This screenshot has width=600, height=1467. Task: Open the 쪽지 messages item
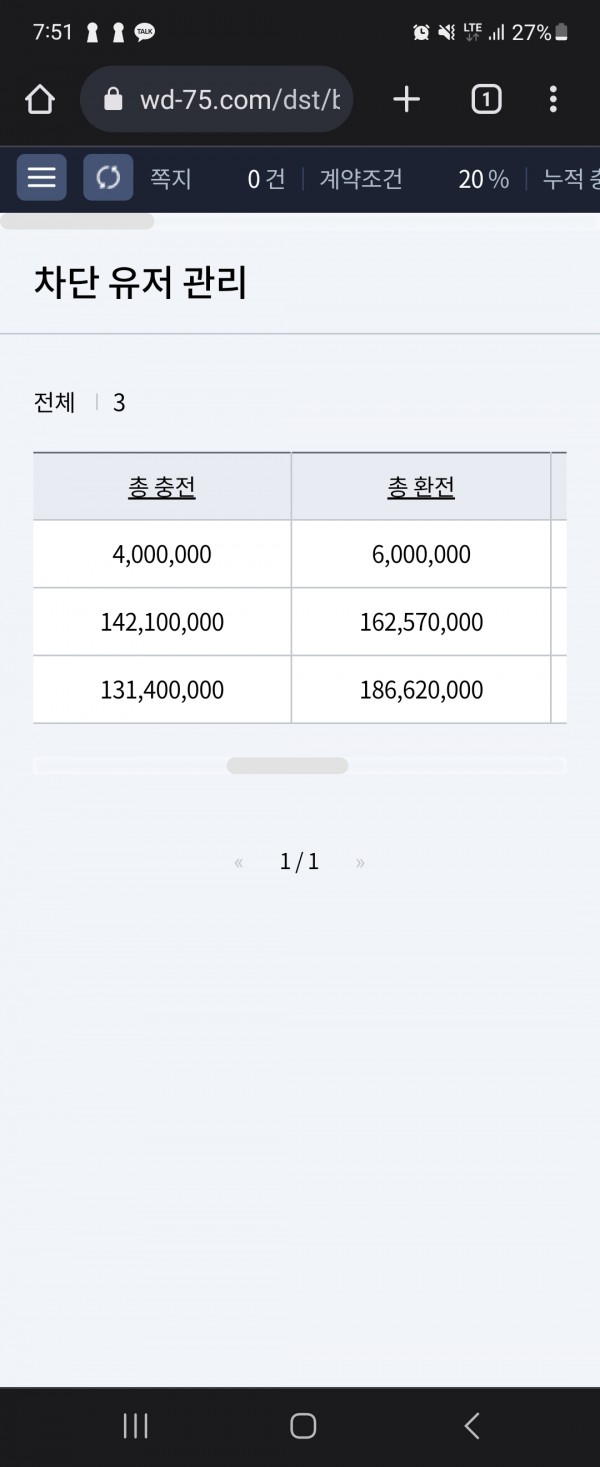coord(171,179)
